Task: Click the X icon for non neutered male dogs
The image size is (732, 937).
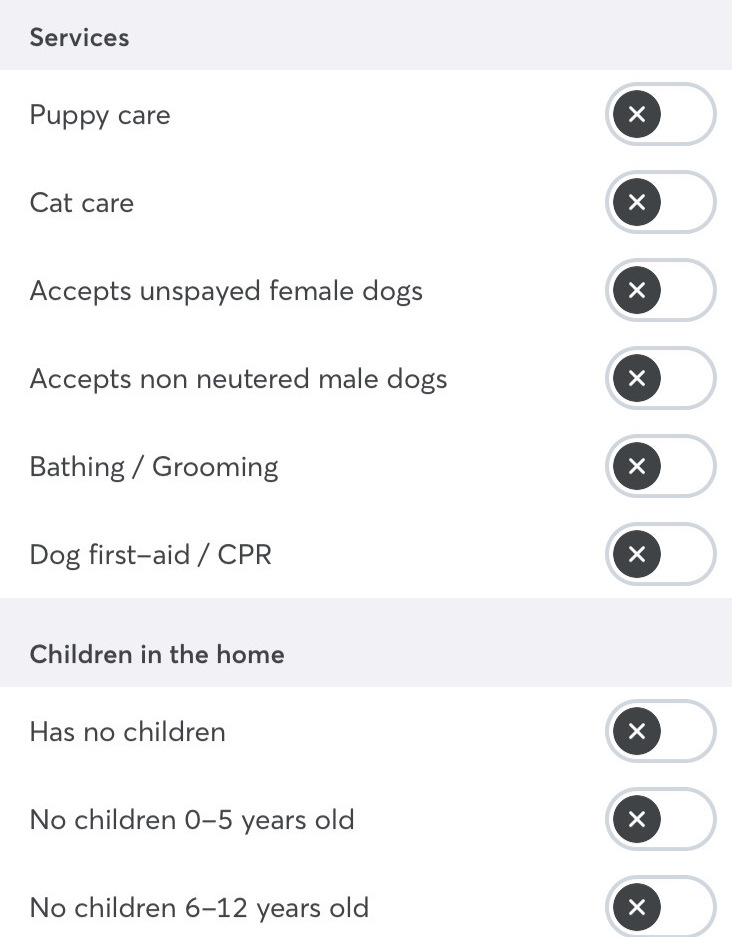Action: tap(637, 378)
